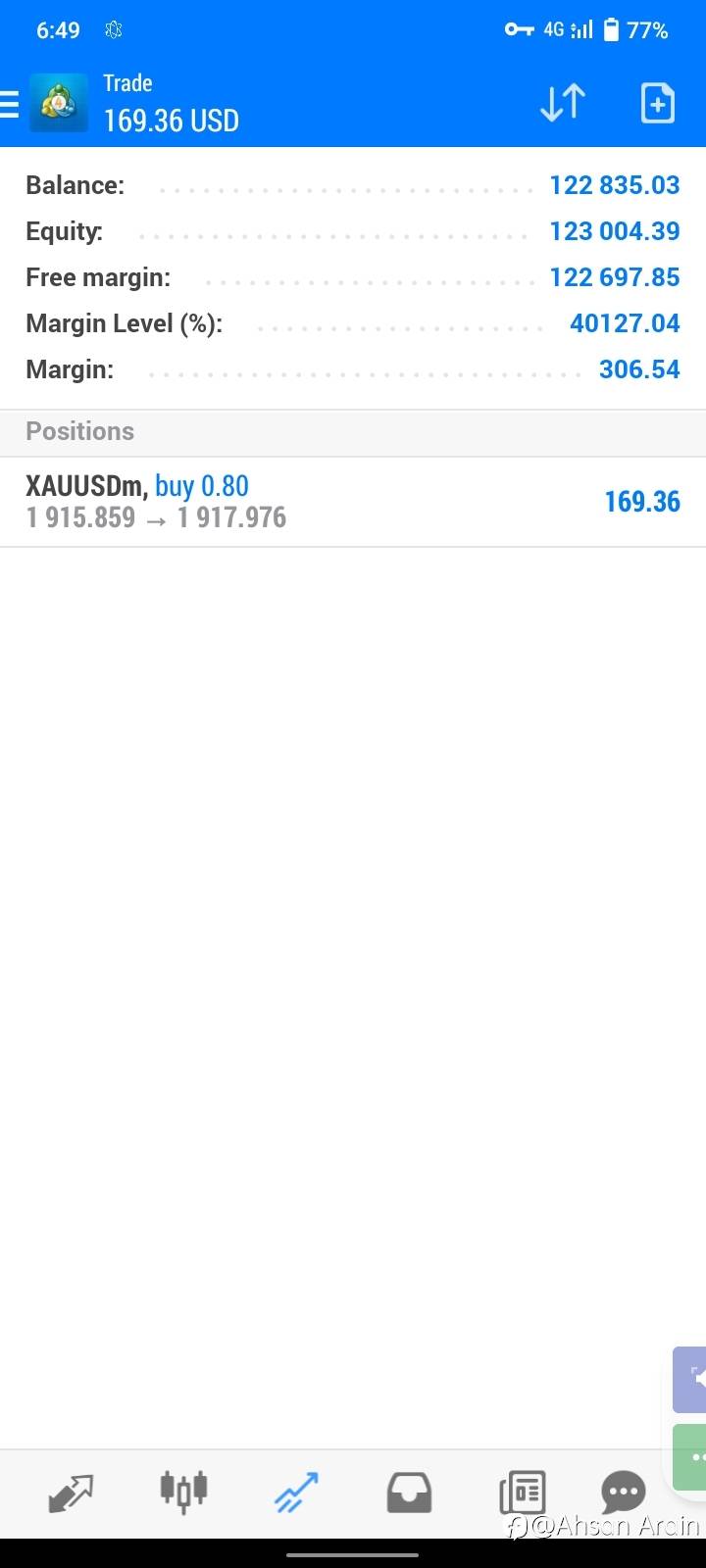Image resolution: width=706 pixels, height=1568 pixels.
Task: Sort positions with the arrows icon
Action: (563, 103)
